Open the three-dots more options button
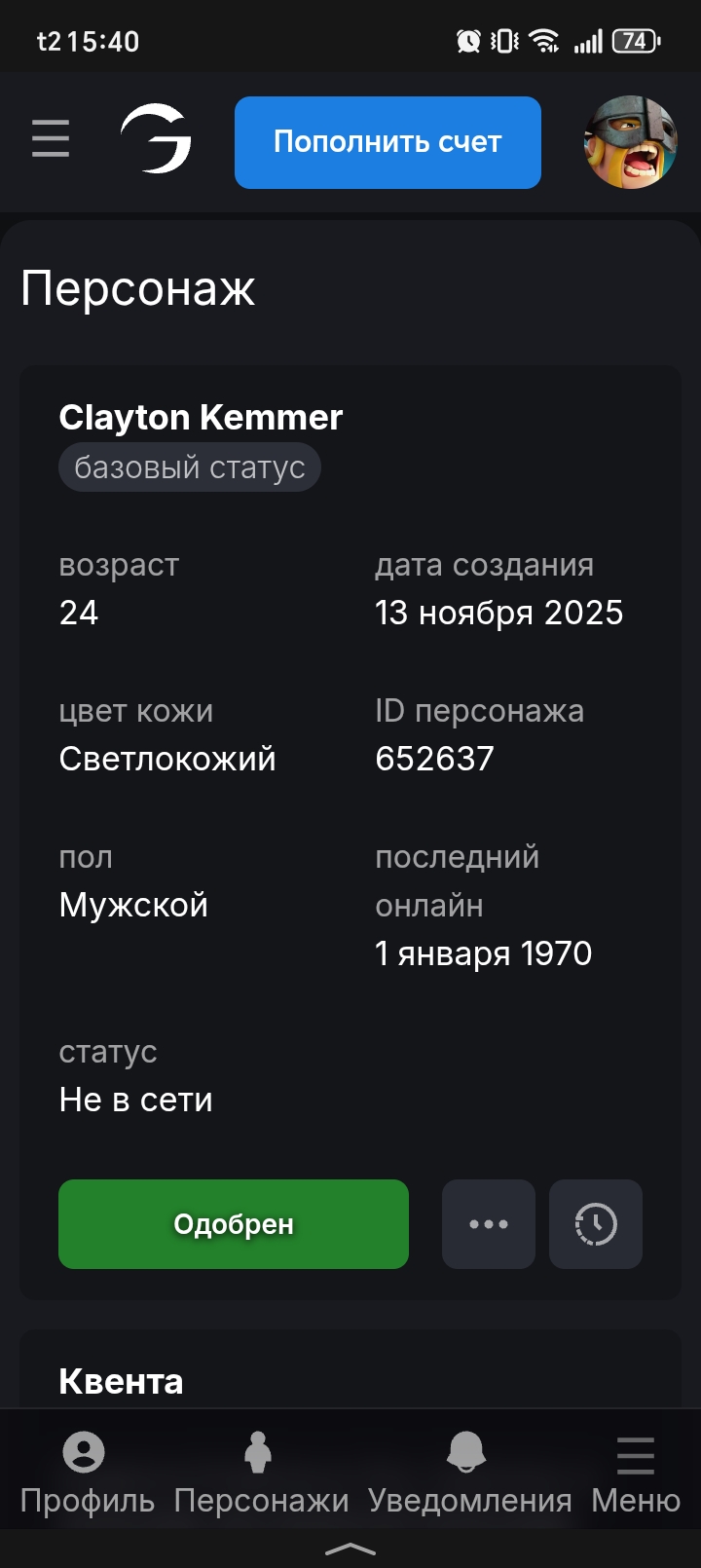Viewport: 701px width, 1568px height. coord(489,1224)
